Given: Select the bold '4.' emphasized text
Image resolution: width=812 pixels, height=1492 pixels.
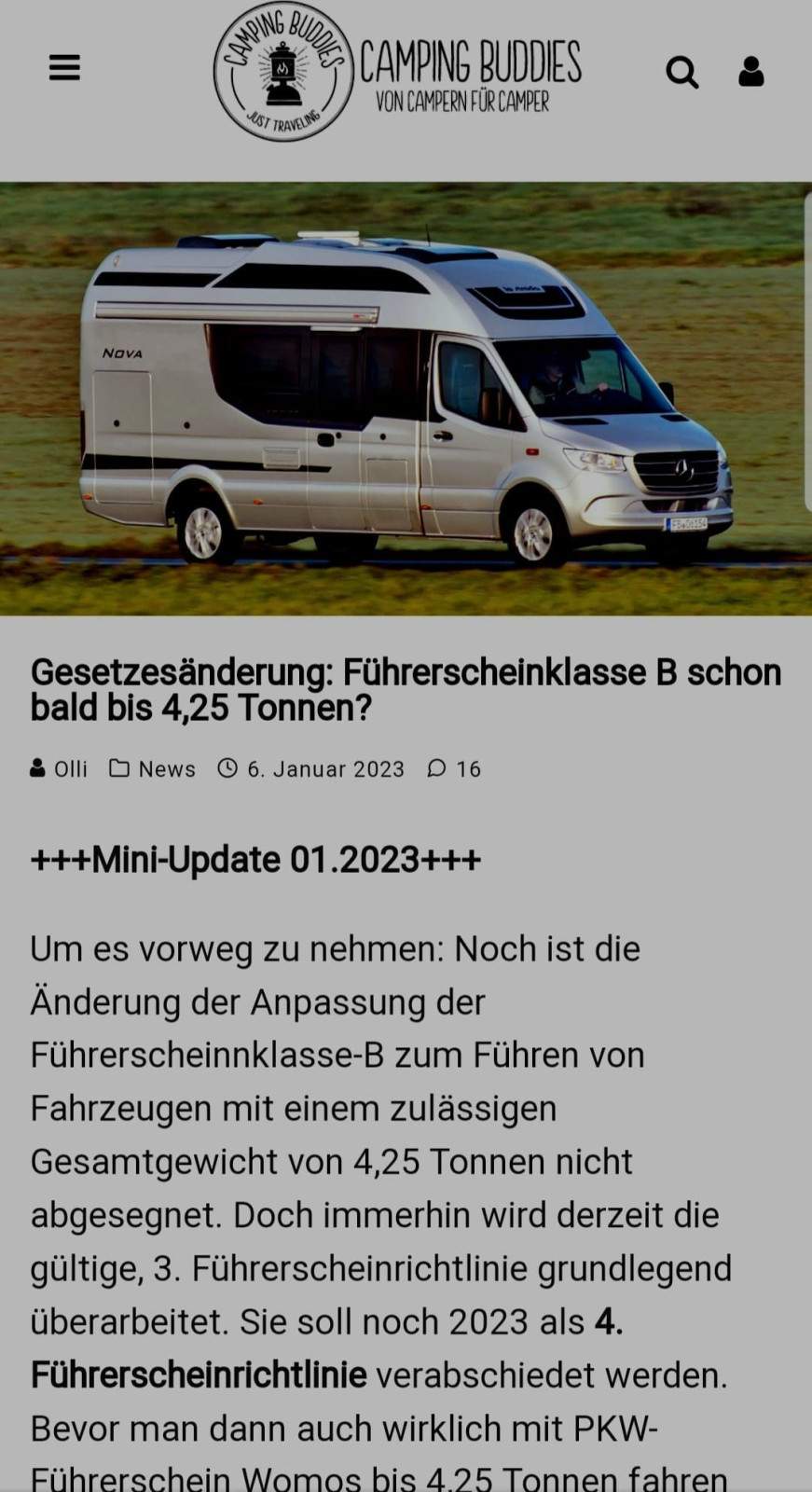Looking at the screenshot, I should click(x=610, y=1321).
